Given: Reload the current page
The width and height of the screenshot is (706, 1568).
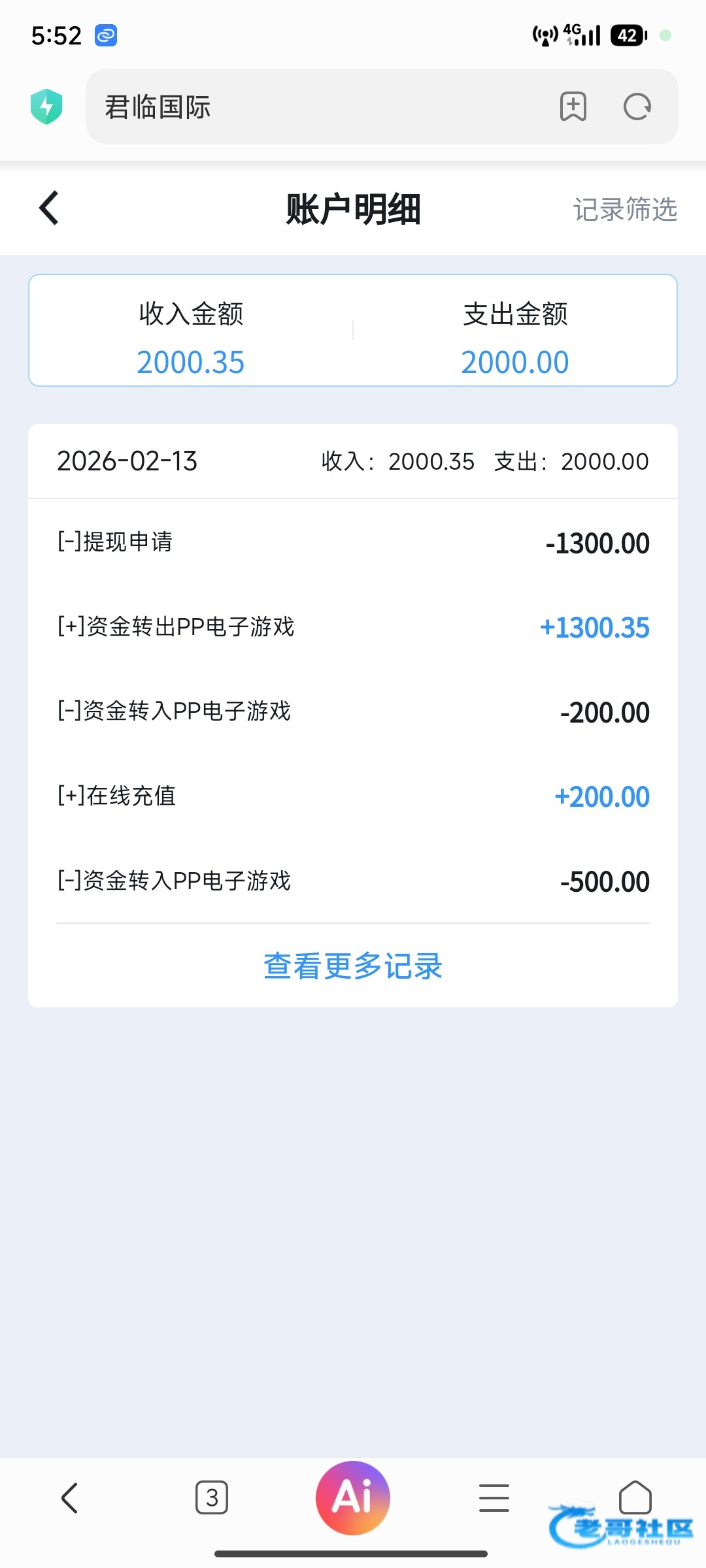Looking at the screenshot, I should (637, 107).
